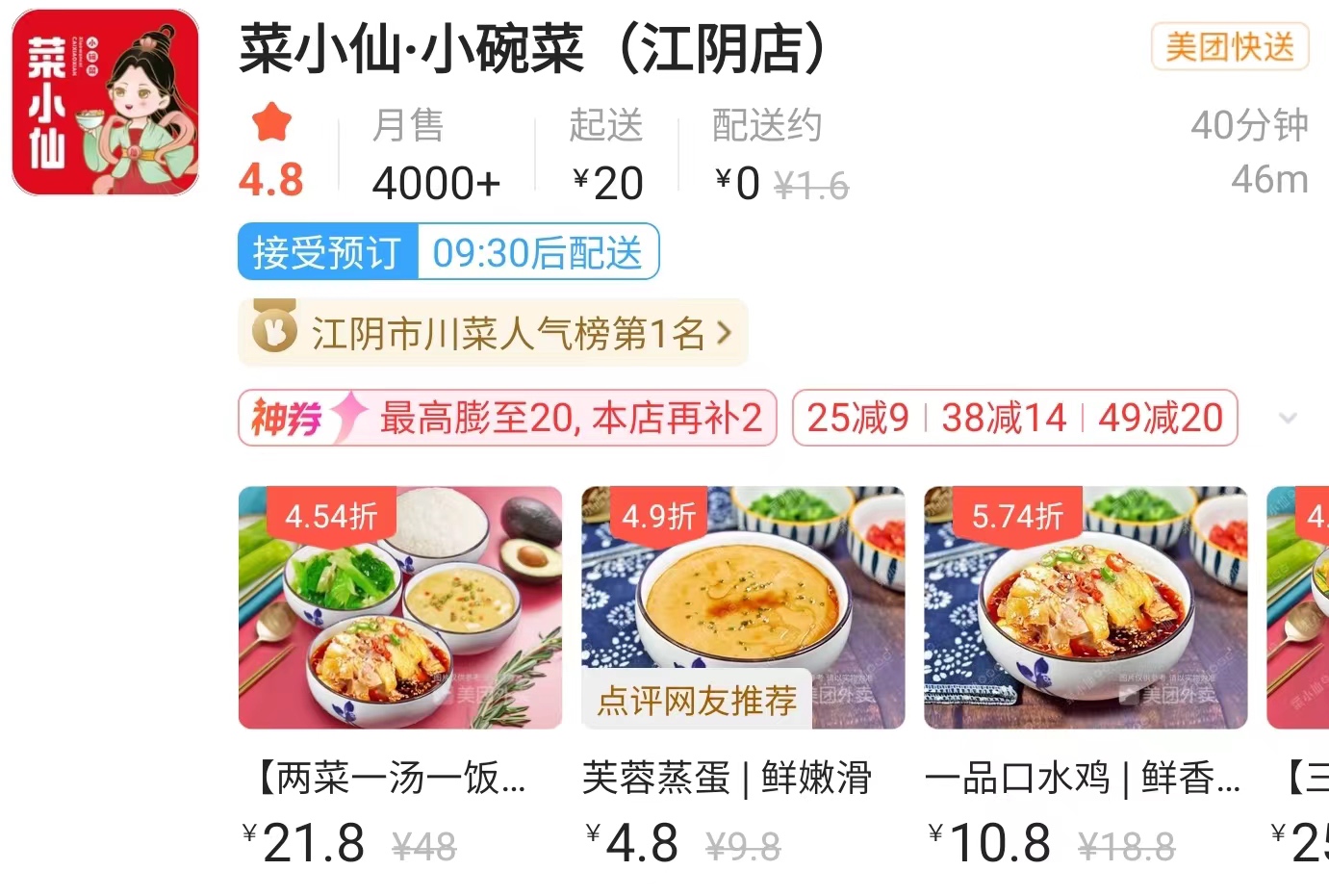
Task: Open the 江阴市川菜人气榜第1名 ranking link
Action: (x=493, y=334)
